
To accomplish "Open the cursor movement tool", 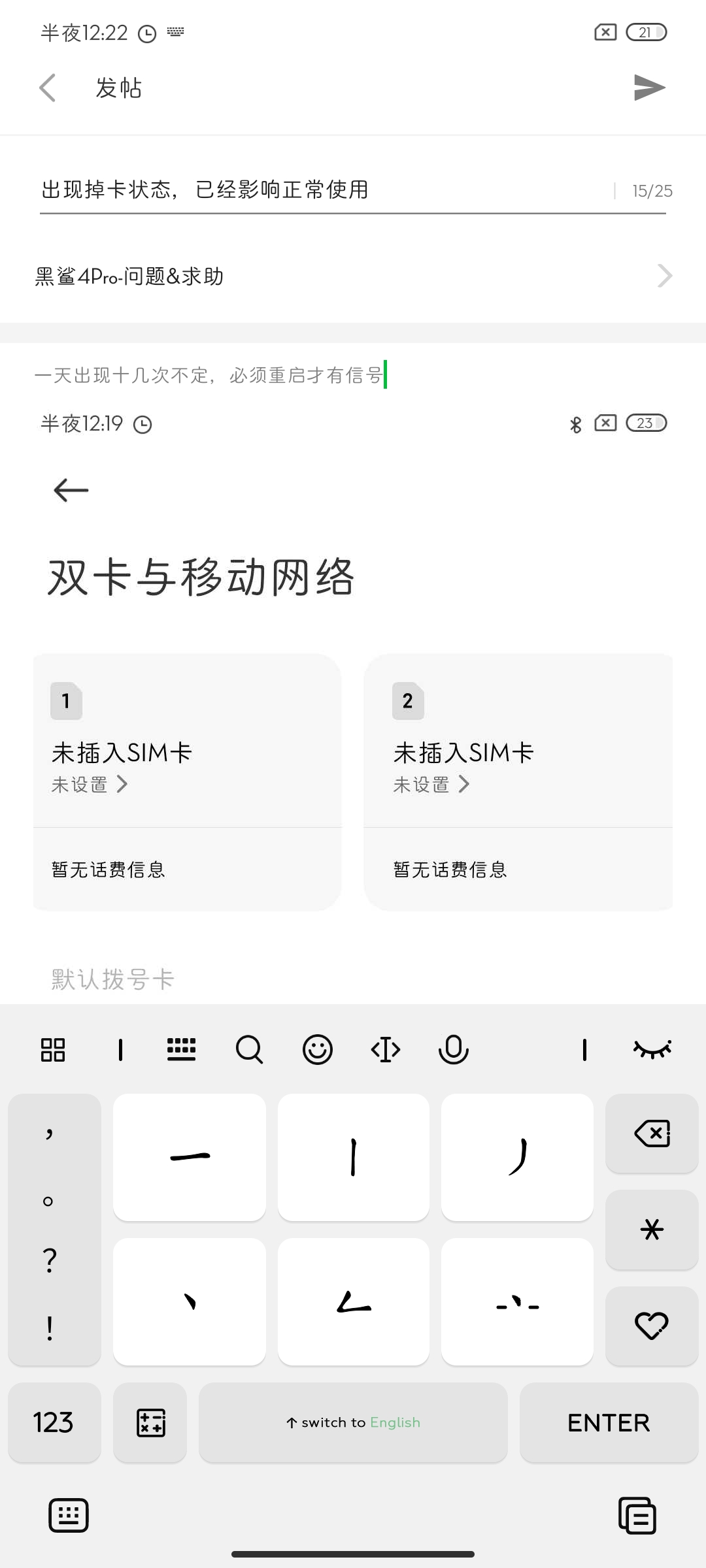I will (x=386, y=1050).
